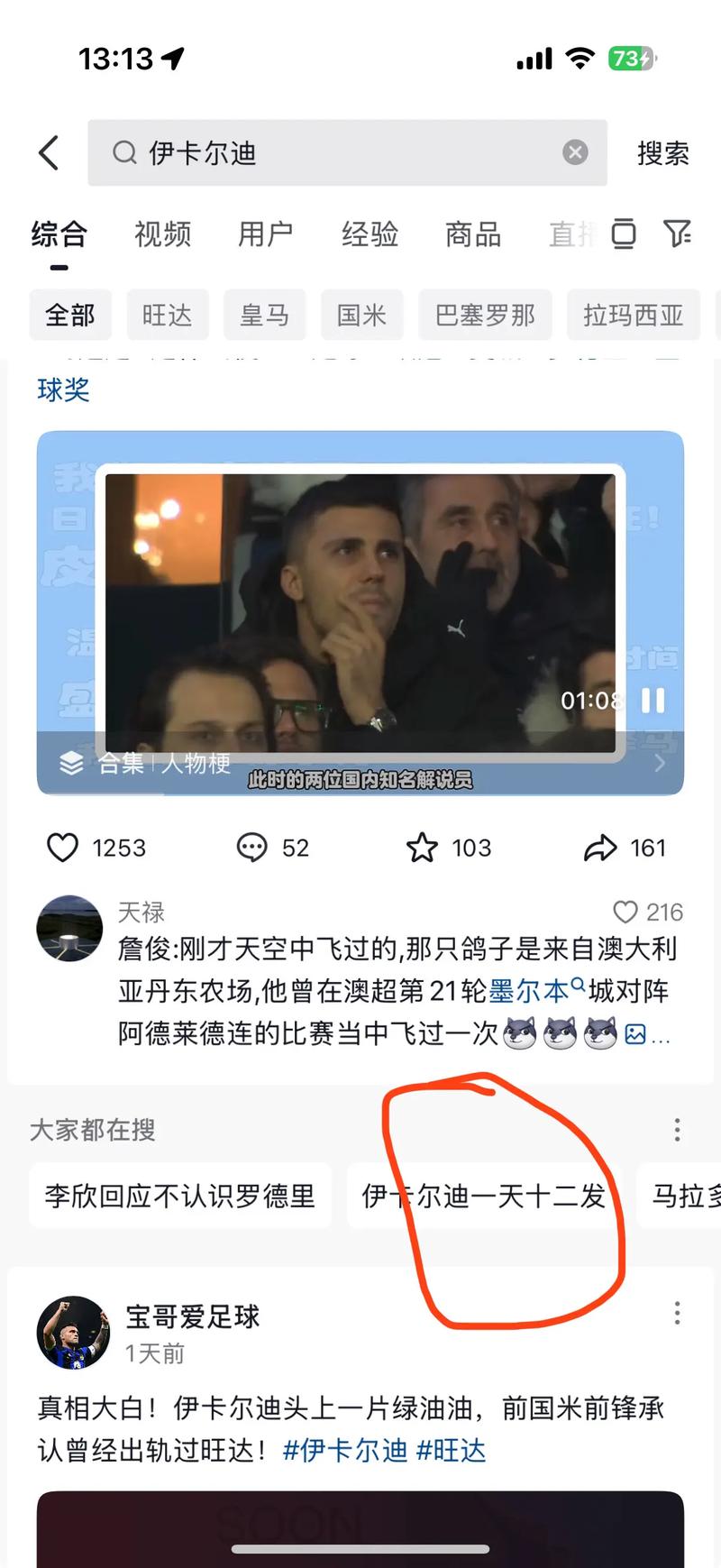This screenshot has height=1568, width=721.
Task: Open the #旺达 hashtag link
Action: [x=452, y=1450]
